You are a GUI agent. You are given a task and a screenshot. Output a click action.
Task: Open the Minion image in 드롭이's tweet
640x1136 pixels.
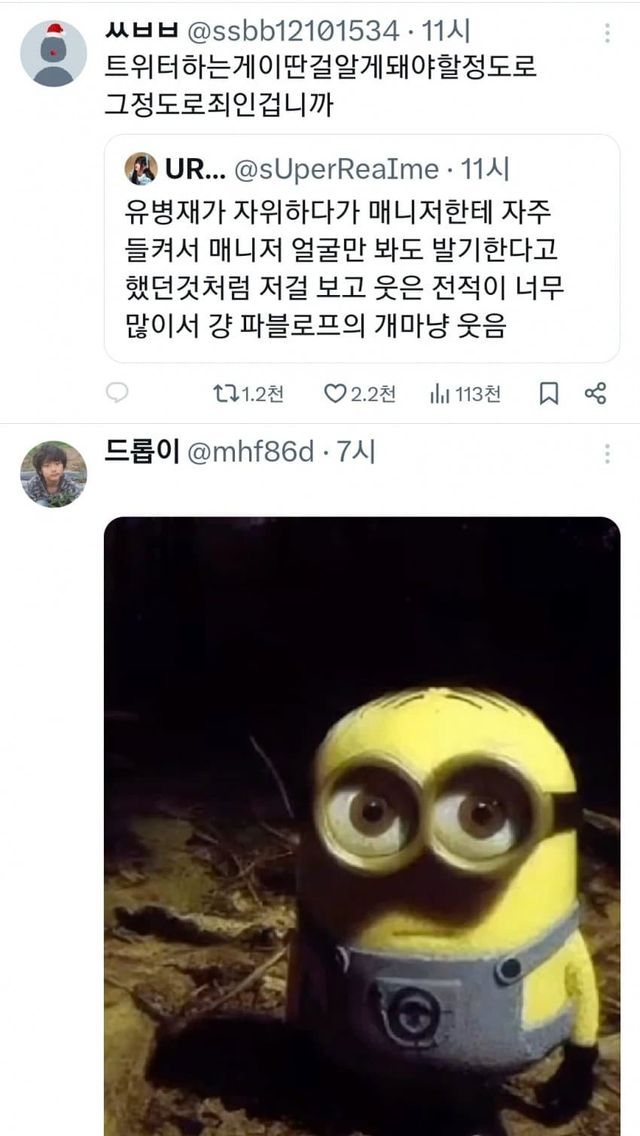click(x=361, y=825)
